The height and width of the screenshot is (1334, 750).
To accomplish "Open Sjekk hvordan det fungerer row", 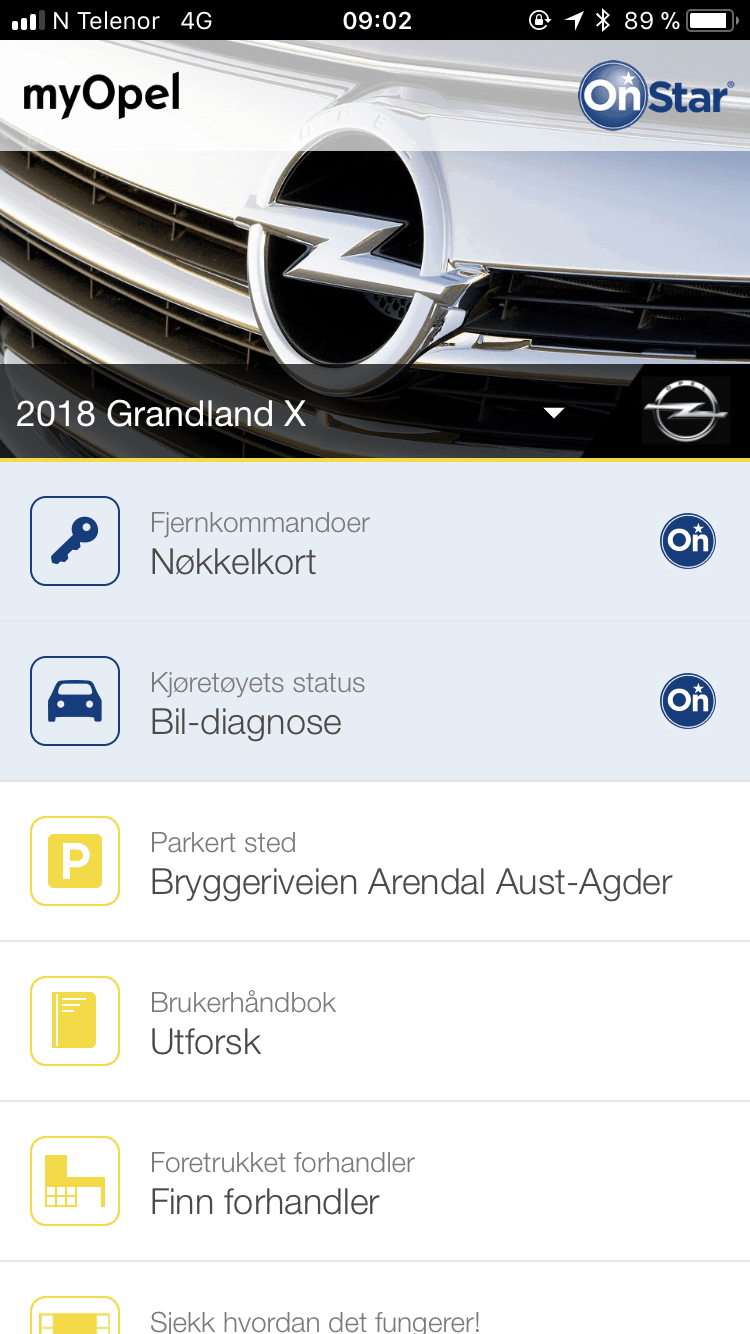I will coord(375,1298).
